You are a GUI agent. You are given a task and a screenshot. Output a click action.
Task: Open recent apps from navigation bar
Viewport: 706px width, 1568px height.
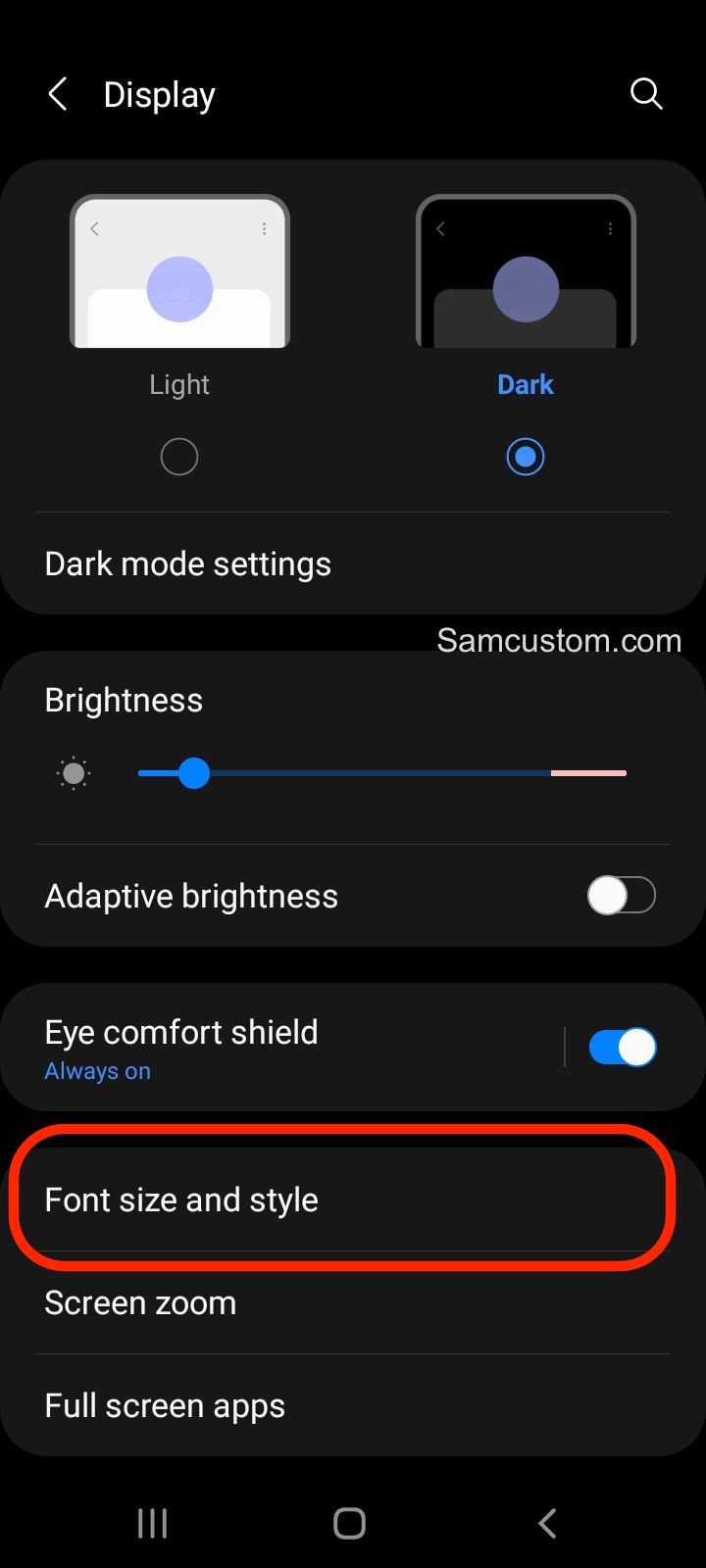(x=153, y=1523)
